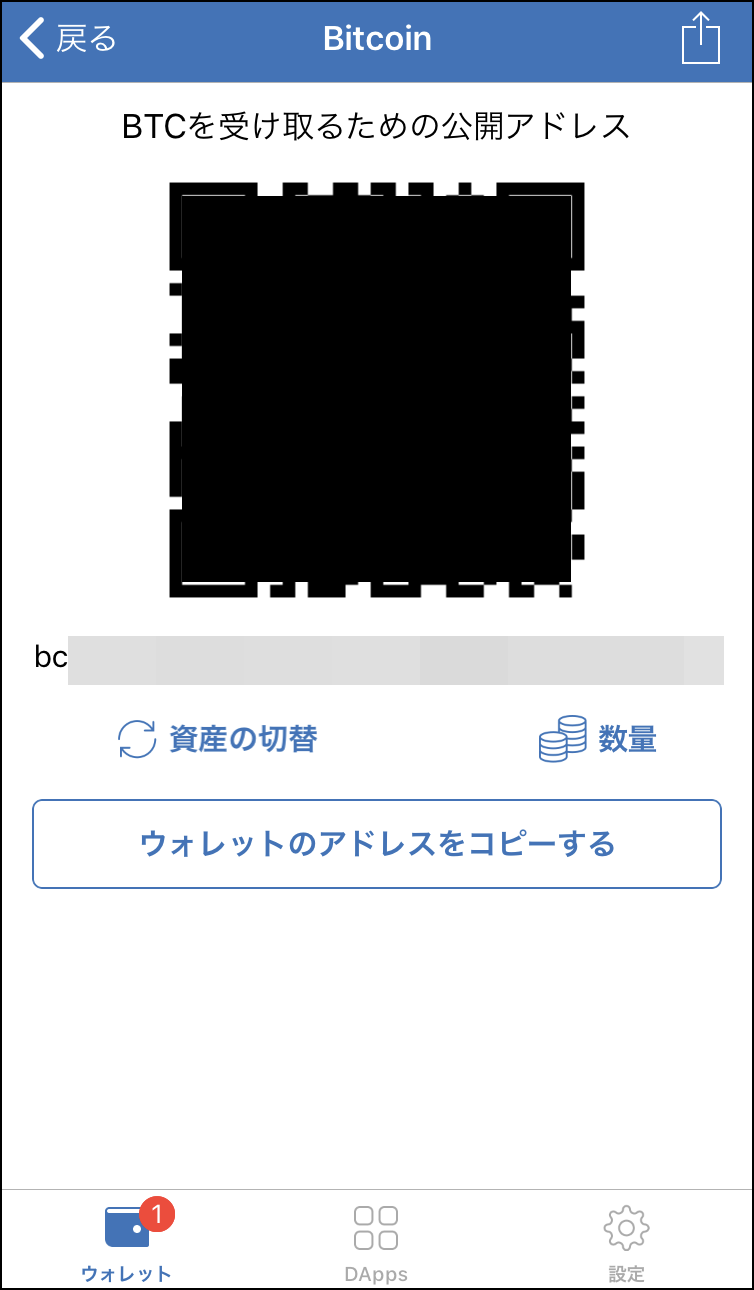Open the 設定 settings tab
The width and height of the screenshot is (754, 1290).
pyautogui.click(x=627, y=1242)
